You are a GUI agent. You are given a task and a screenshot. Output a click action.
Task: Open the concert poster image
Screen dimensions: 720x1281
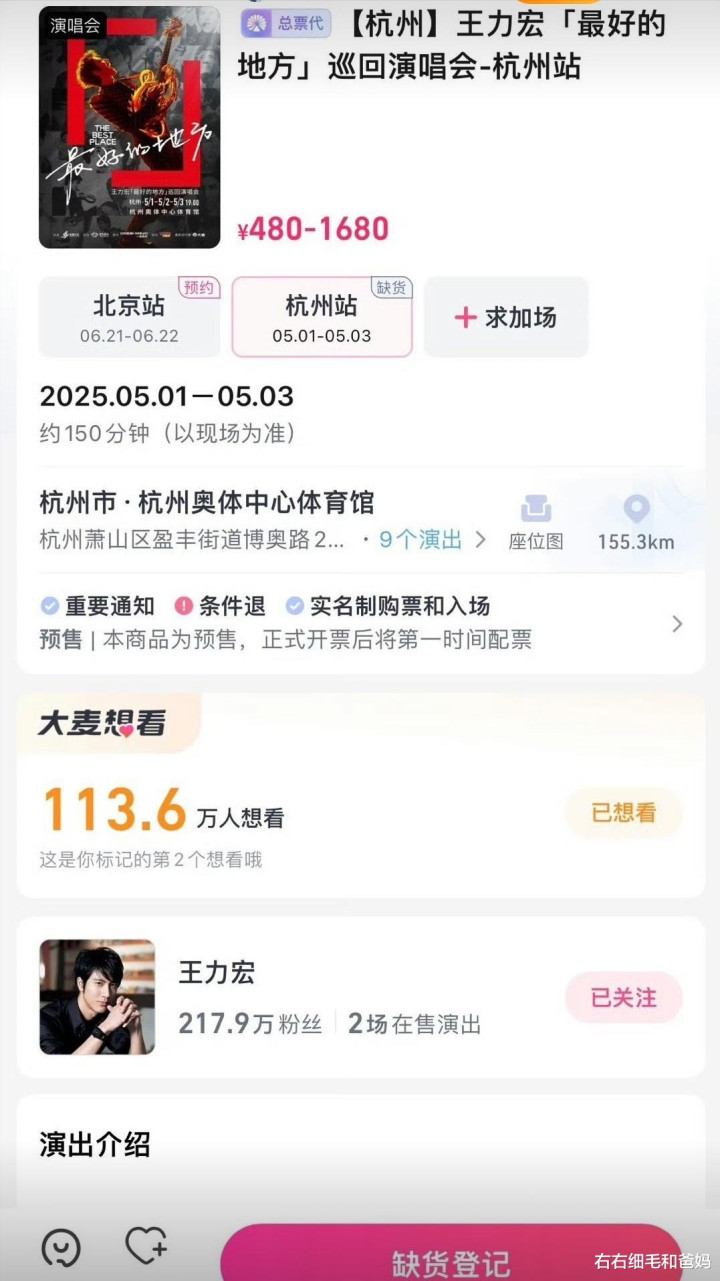point(130,127)
